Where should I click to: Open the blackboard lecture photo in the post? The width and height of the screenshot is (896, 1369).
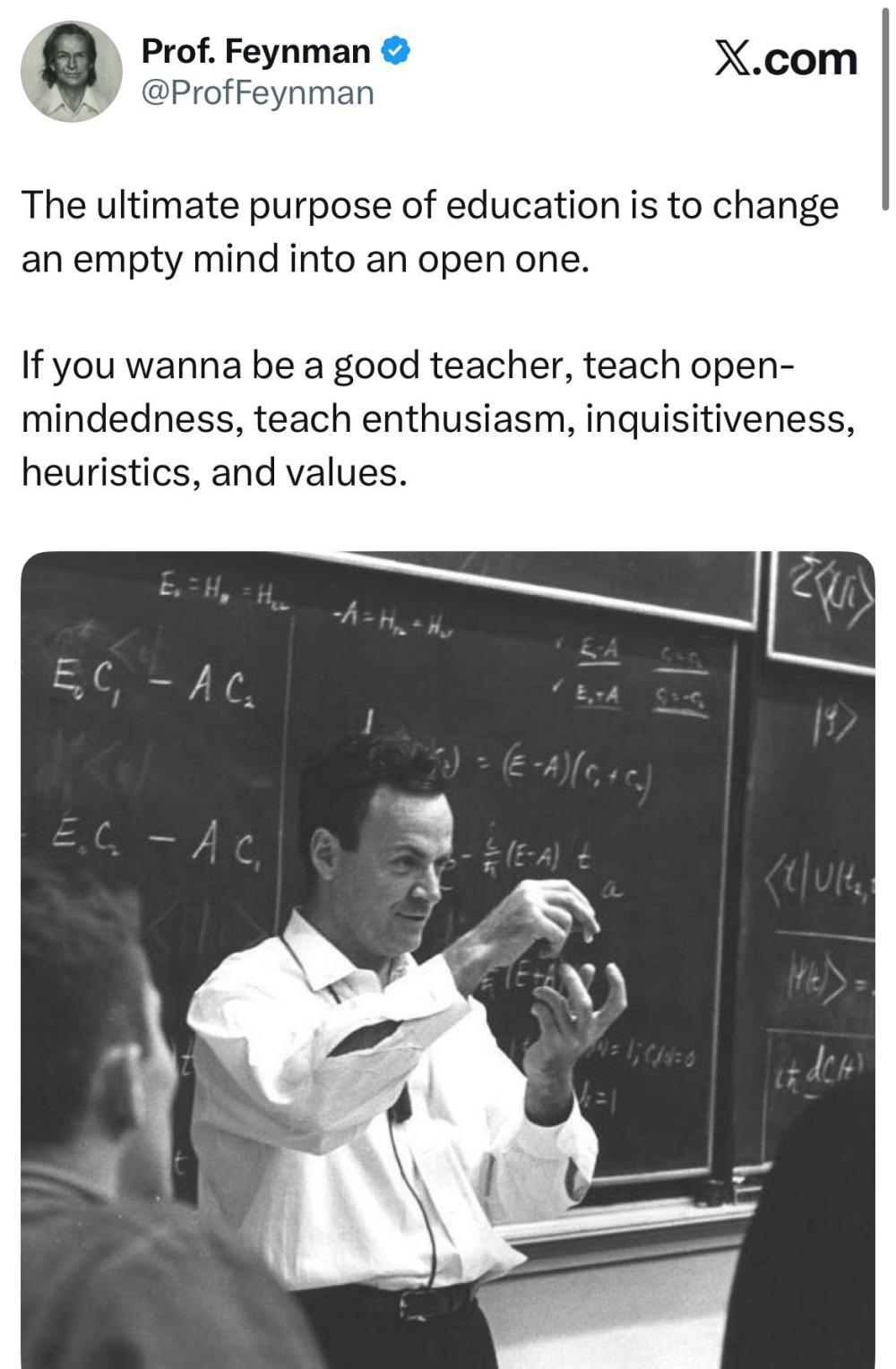tap(448, 959)
